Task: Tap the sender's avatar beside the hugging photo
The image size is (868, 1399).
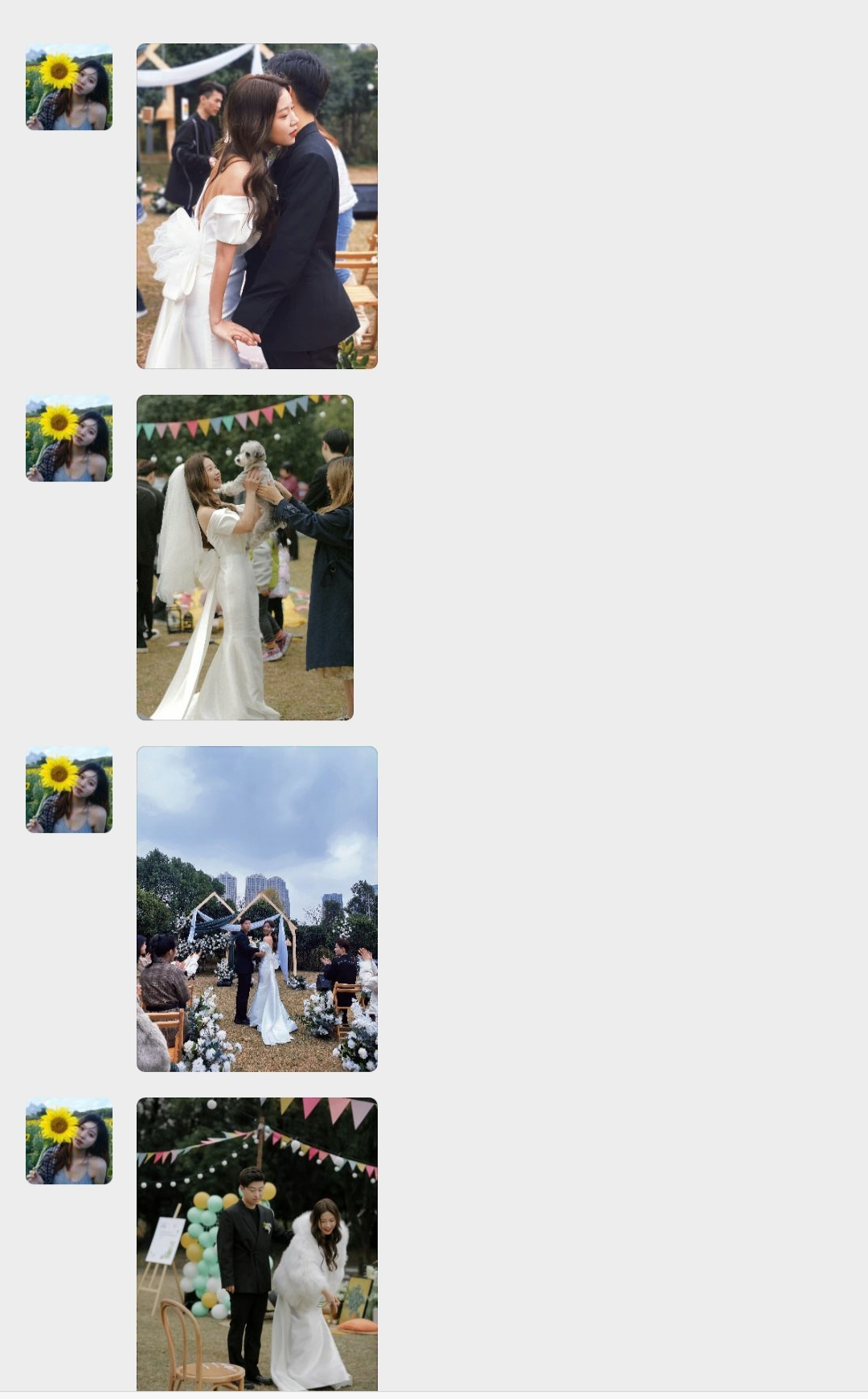Action: click(69, 87)
